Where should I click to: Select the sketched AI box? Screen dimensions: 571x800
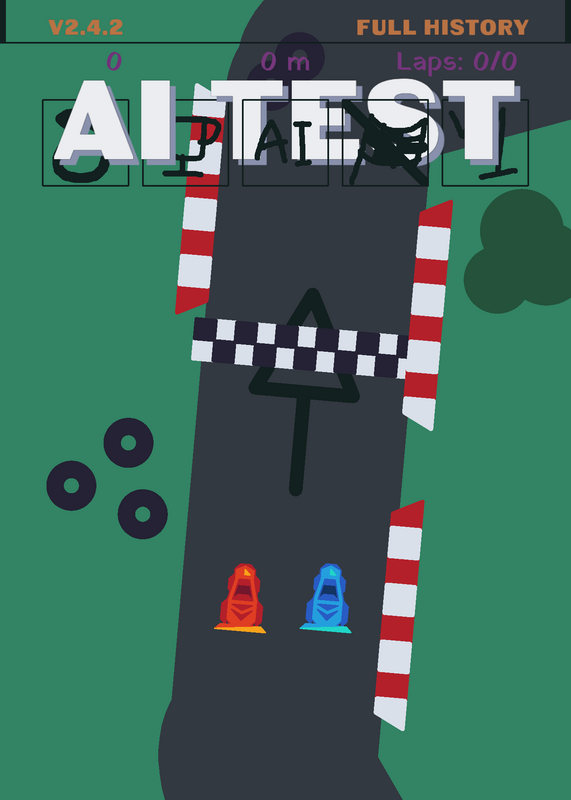285,143
